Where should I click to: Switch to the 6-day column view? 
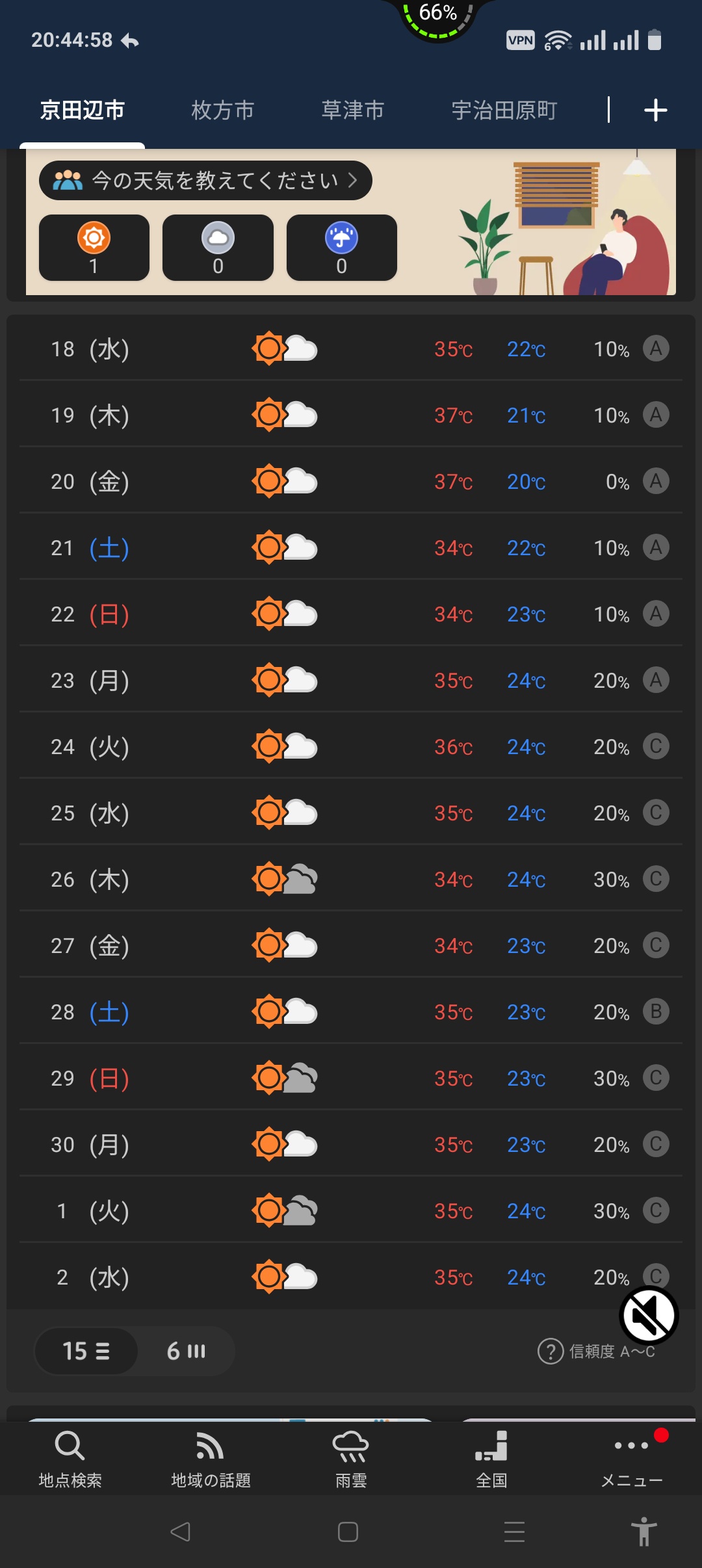pos(186,1352)
